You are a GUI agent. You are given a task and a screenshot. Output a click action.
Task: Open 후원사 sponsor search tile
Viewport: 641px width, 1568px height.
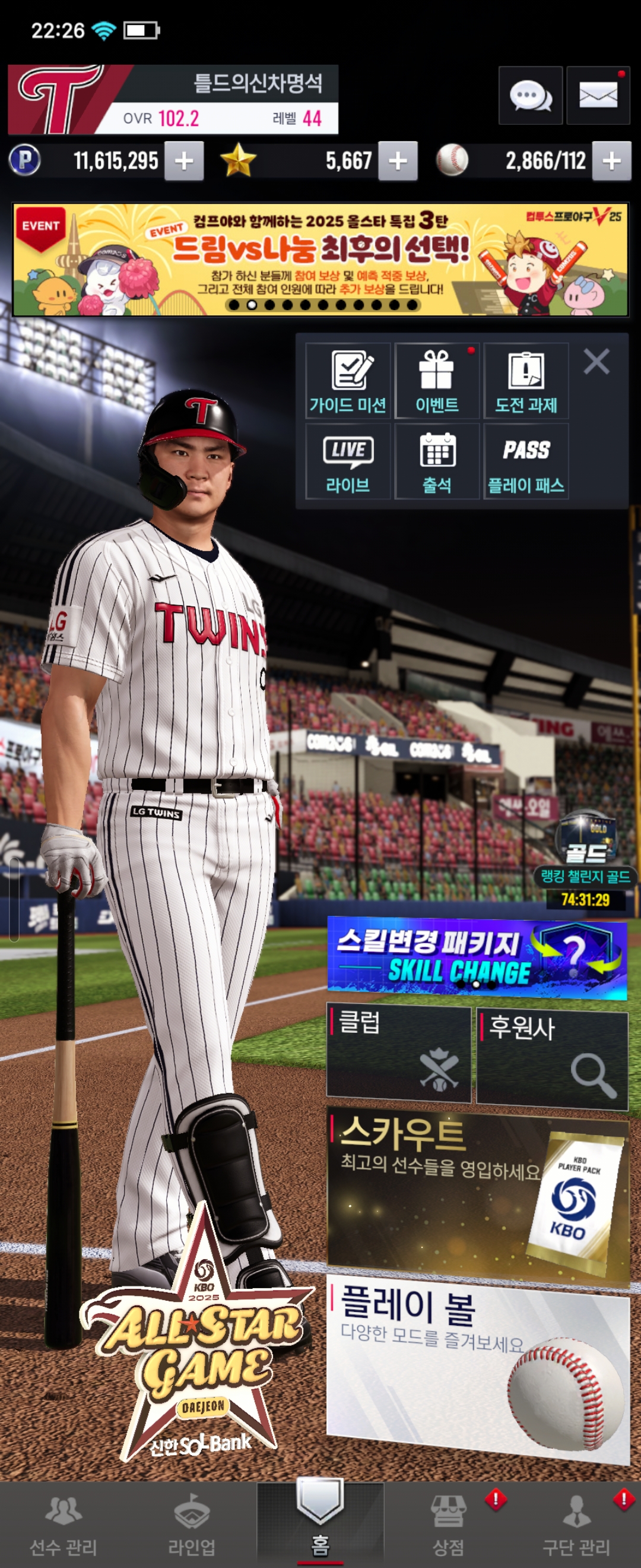click(552, 1058)
